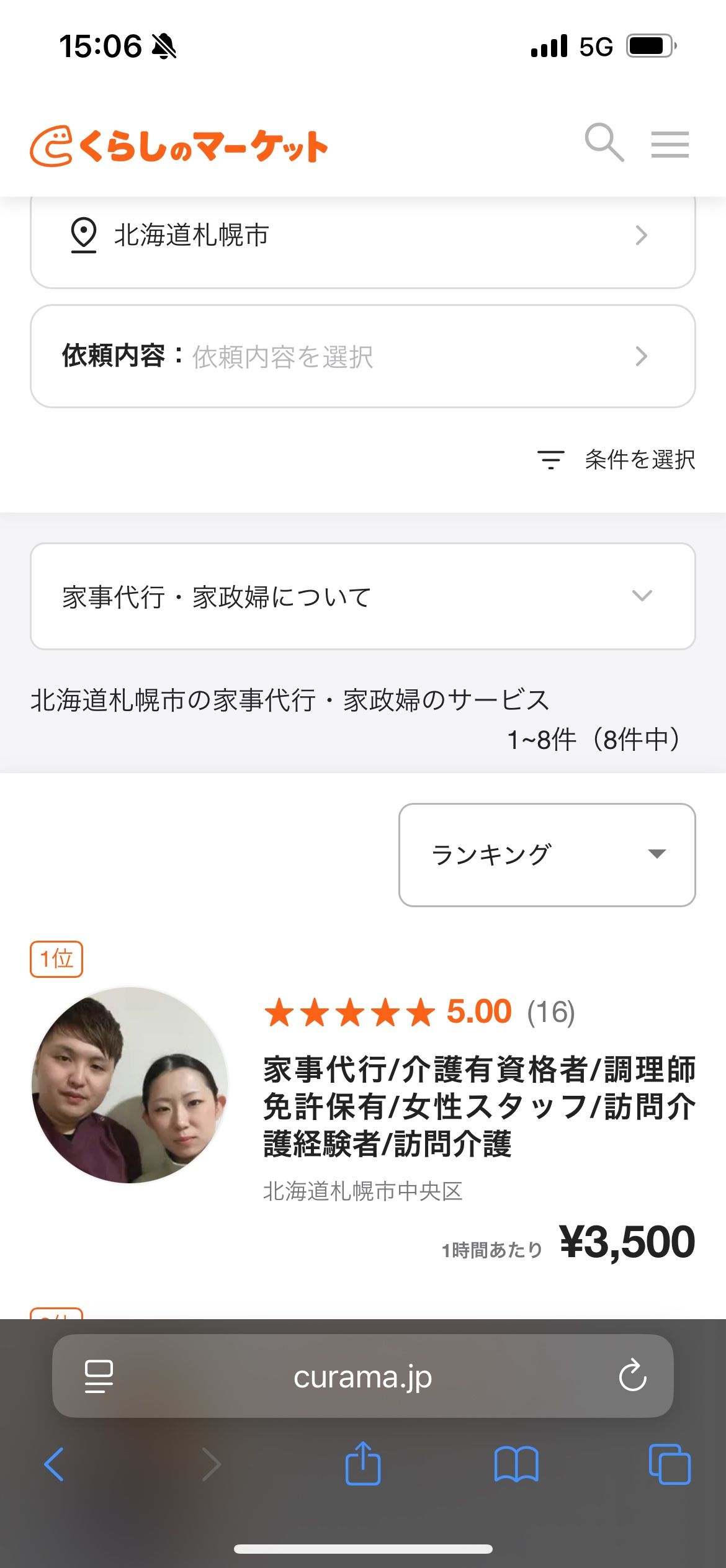
Task: Open the hamburger menu
Action: pos(670,145)
